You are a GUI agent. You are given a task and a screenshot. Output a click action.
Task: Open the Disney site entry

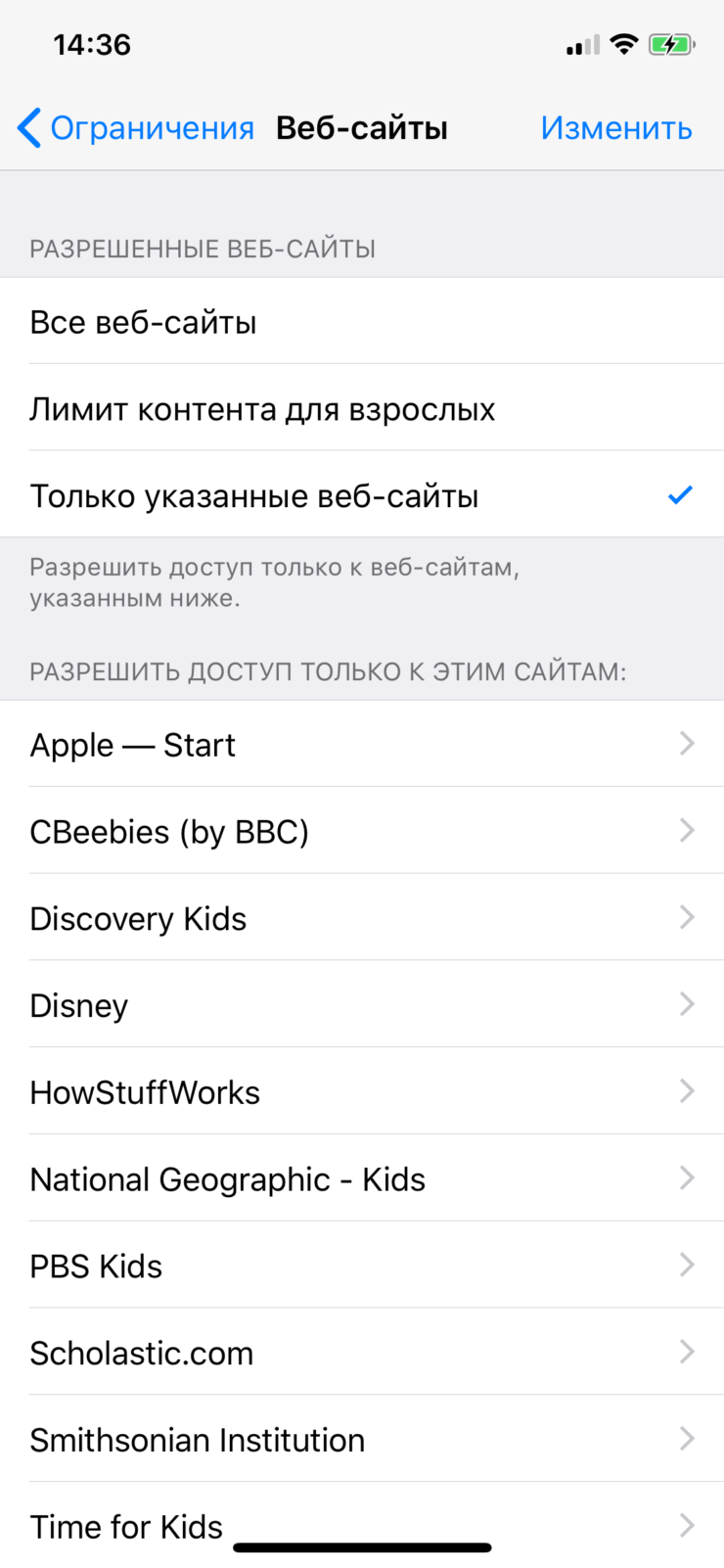pos(362,1005)
